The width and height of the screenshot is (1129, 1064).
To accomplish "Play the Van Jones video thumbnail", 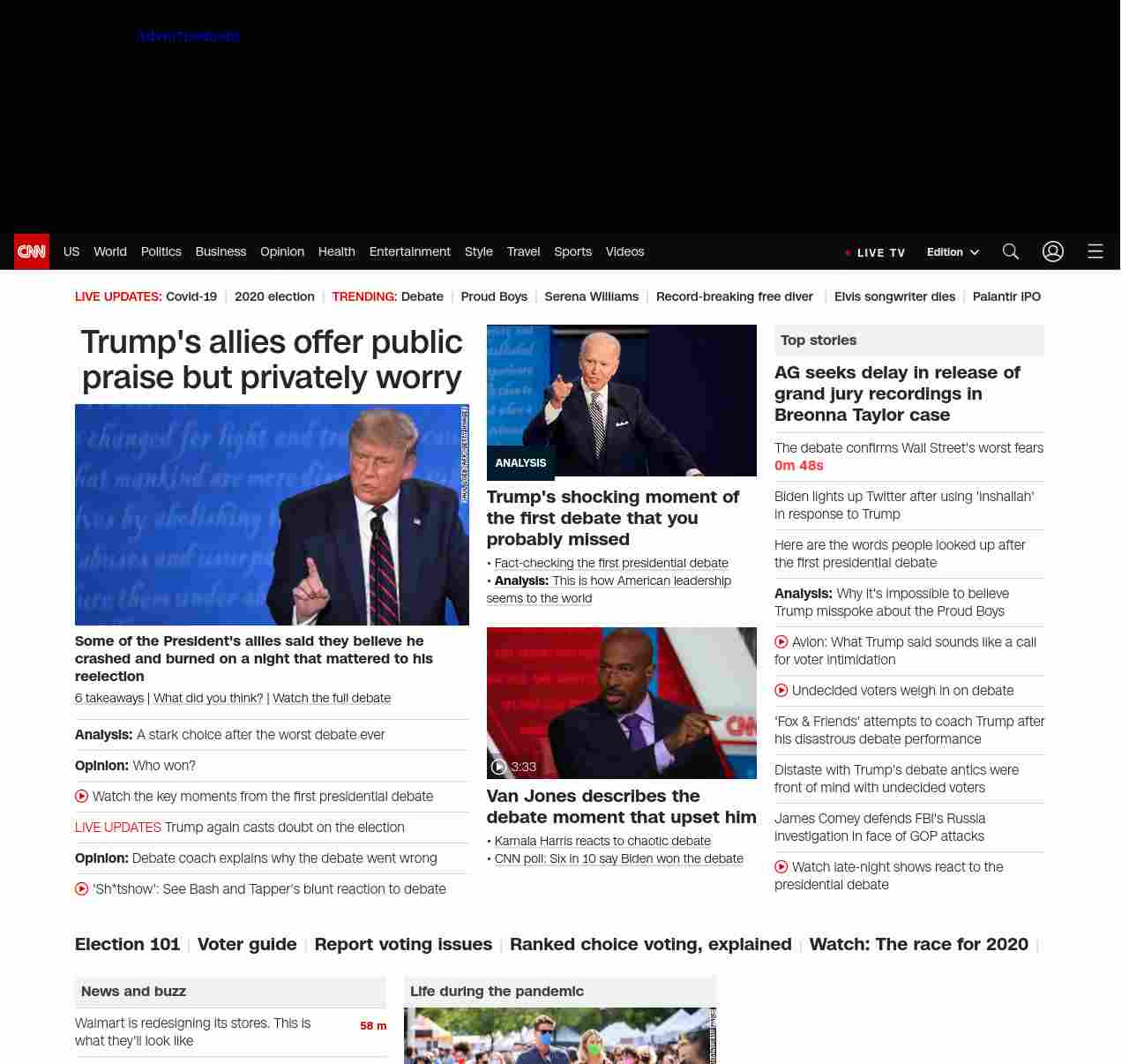I will pyautogui.click(x=621, y=703).
